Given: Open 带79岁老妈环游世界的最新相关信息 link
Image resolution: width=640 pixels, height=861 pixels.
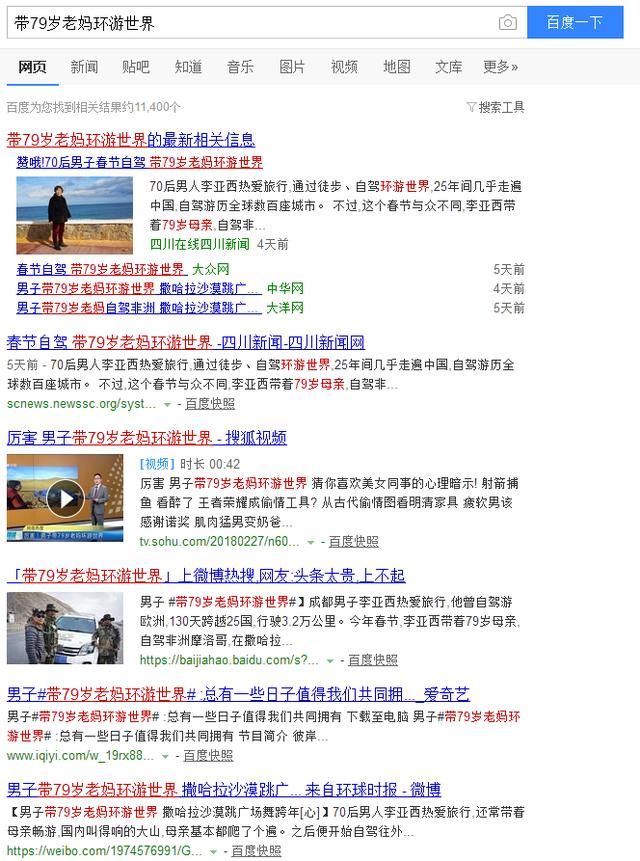Looking at the screenshot, I should (130, 139).
